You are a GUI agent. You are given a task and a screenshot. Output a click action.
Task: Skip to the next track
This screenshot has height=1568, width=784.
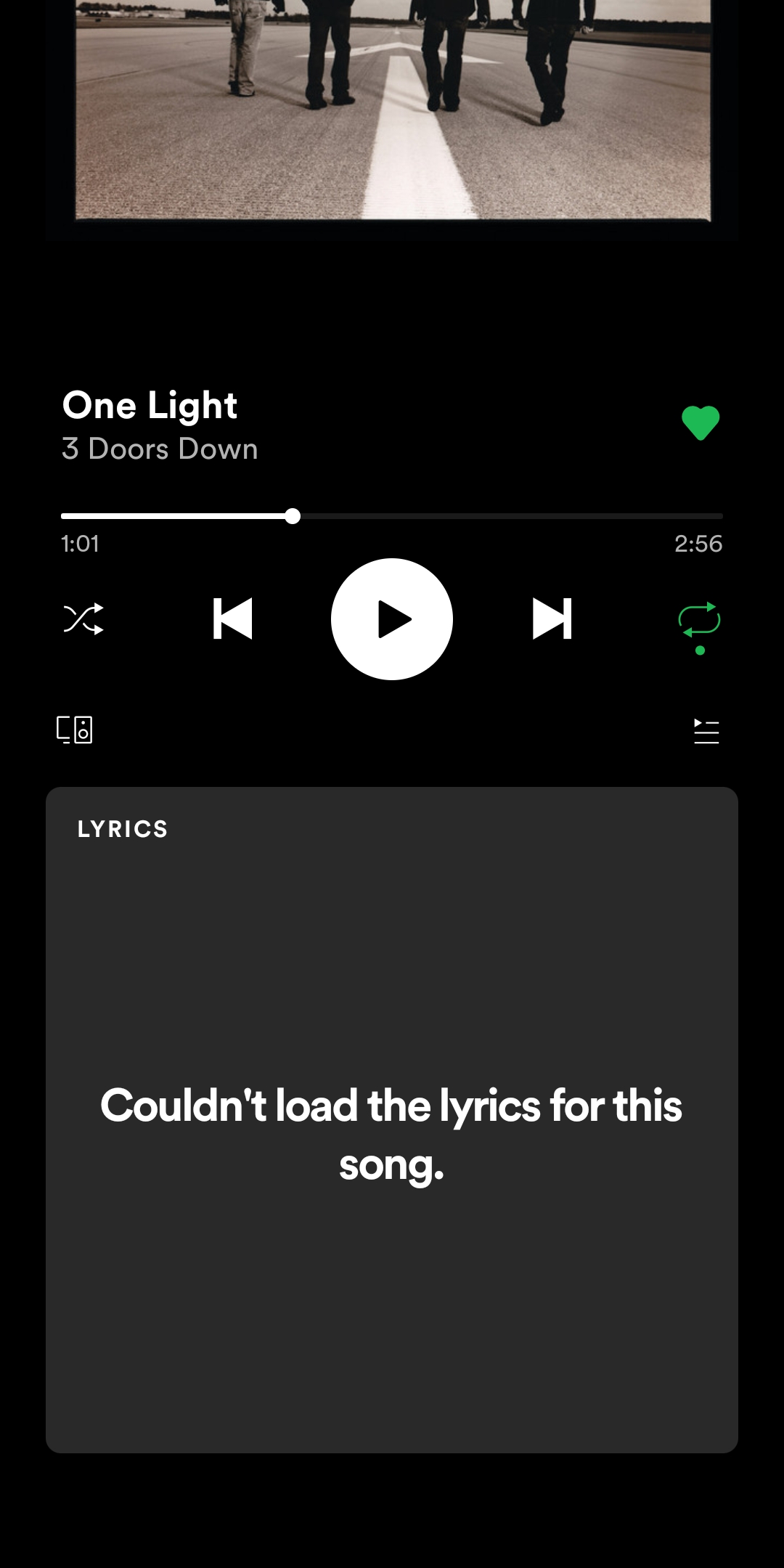(552, 619)
